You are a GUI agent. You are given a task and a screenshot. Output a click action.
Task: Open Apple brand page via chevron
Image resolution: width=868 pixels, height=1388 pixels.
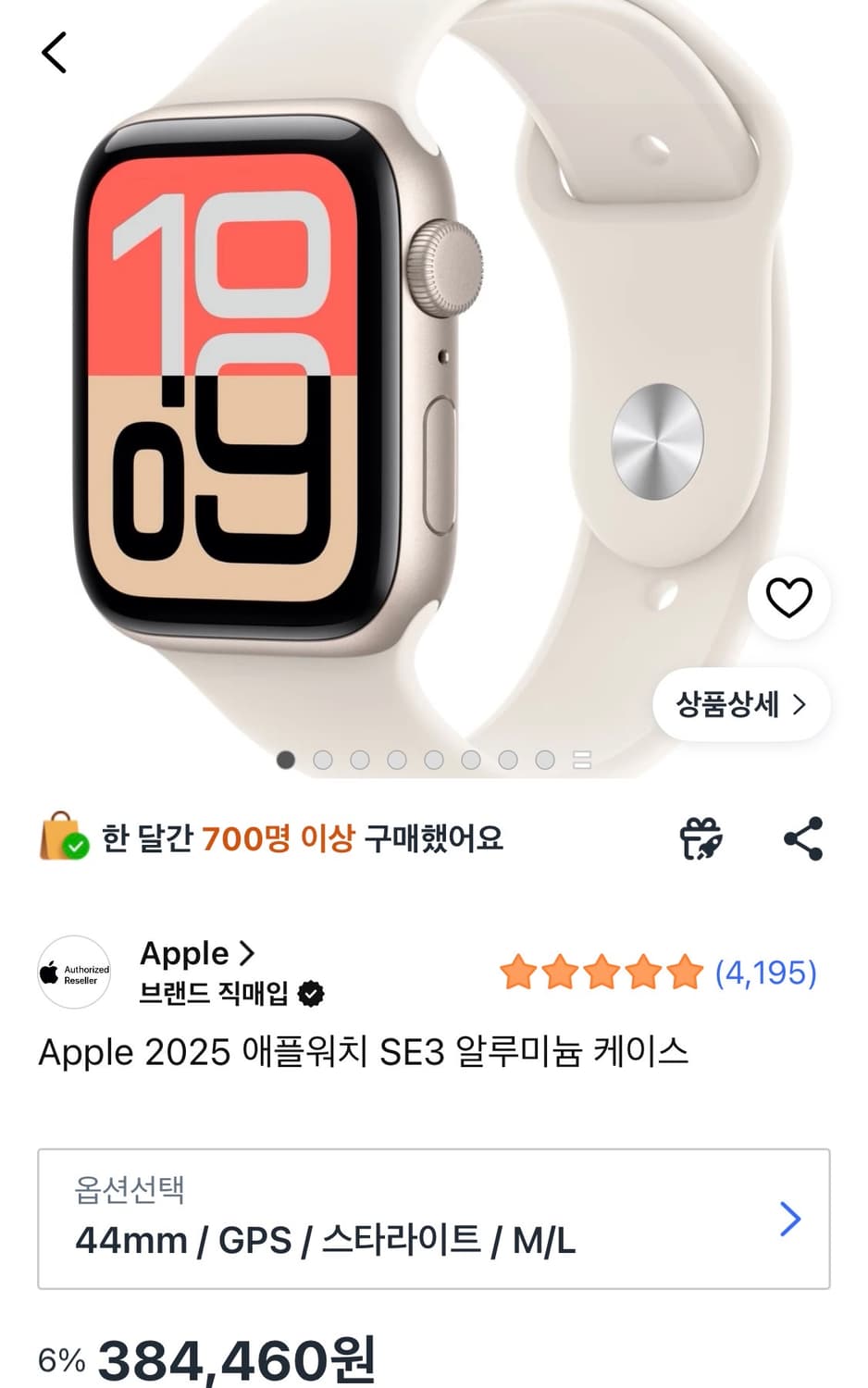[x=245, y=954]
